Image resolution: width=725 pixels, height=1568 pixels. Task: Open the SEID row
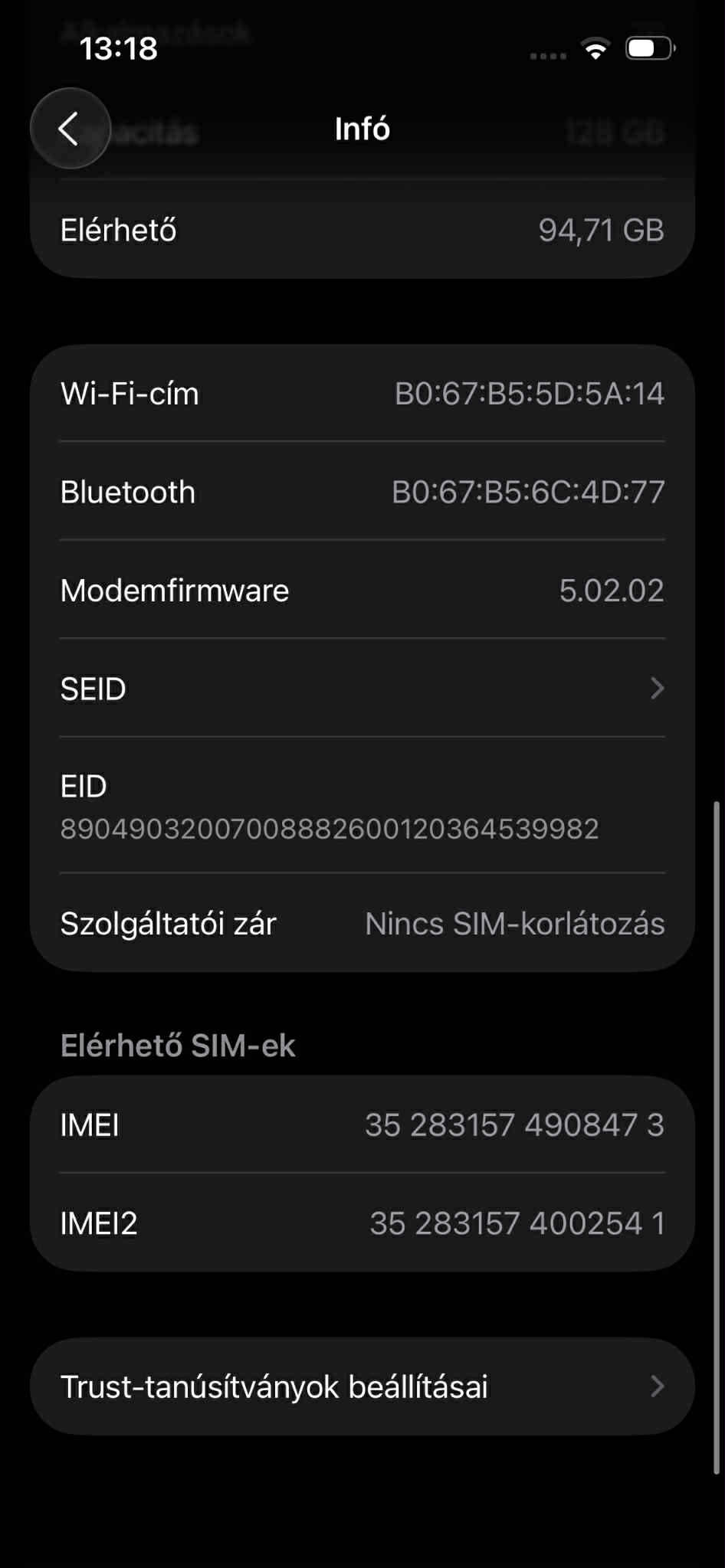[362, 688]
